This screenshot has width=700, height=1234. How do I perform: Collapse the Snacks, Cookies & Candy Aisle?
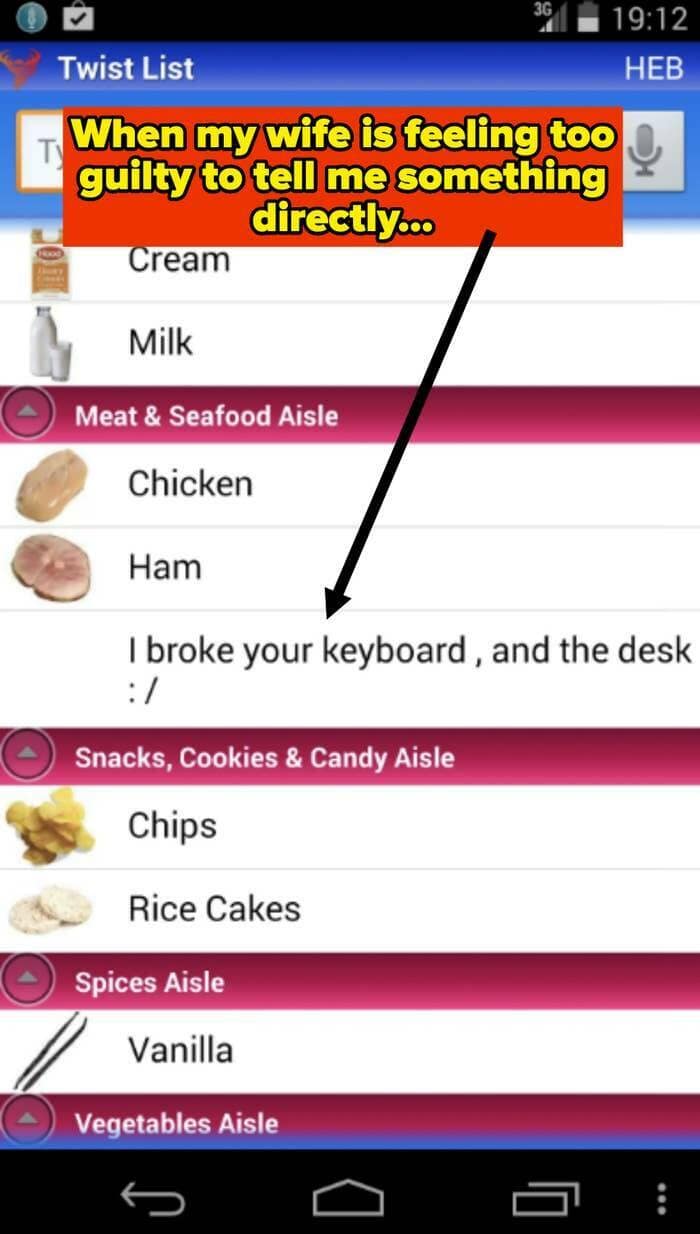[29, 757]
